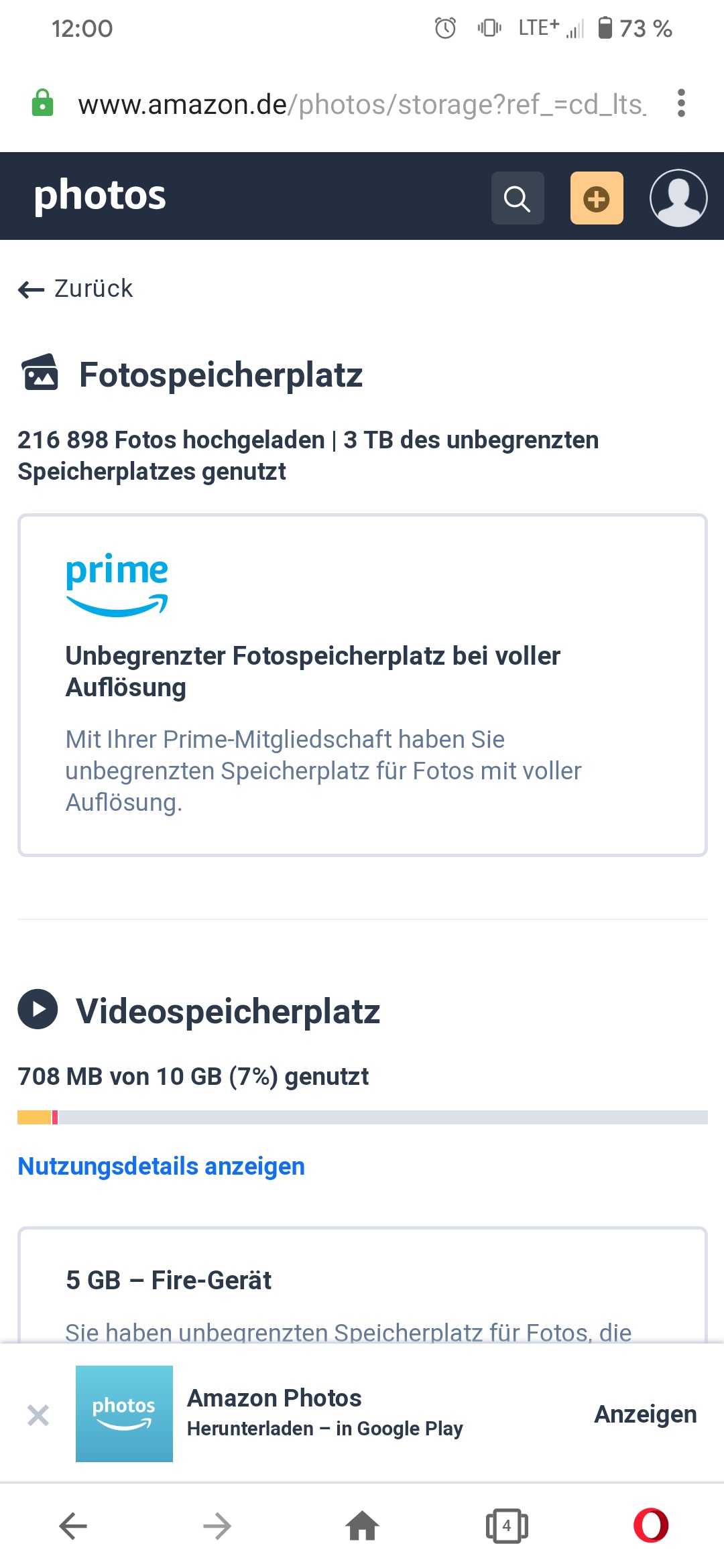Navigate back using browser back arrow
Screen dimensions: 724x1568
point(73,1526)
